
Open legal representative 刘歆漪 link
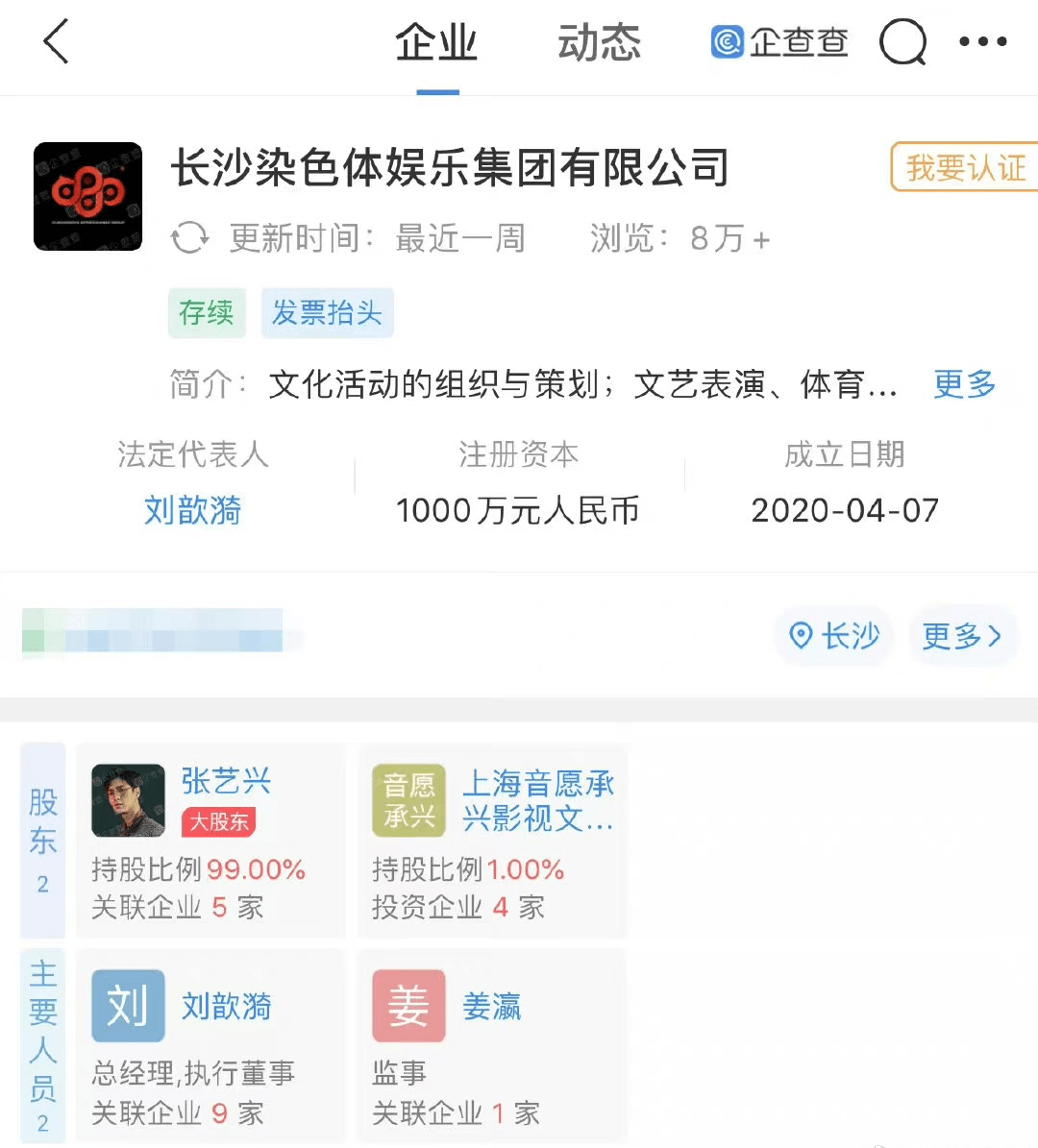click(x=192, y=510)
